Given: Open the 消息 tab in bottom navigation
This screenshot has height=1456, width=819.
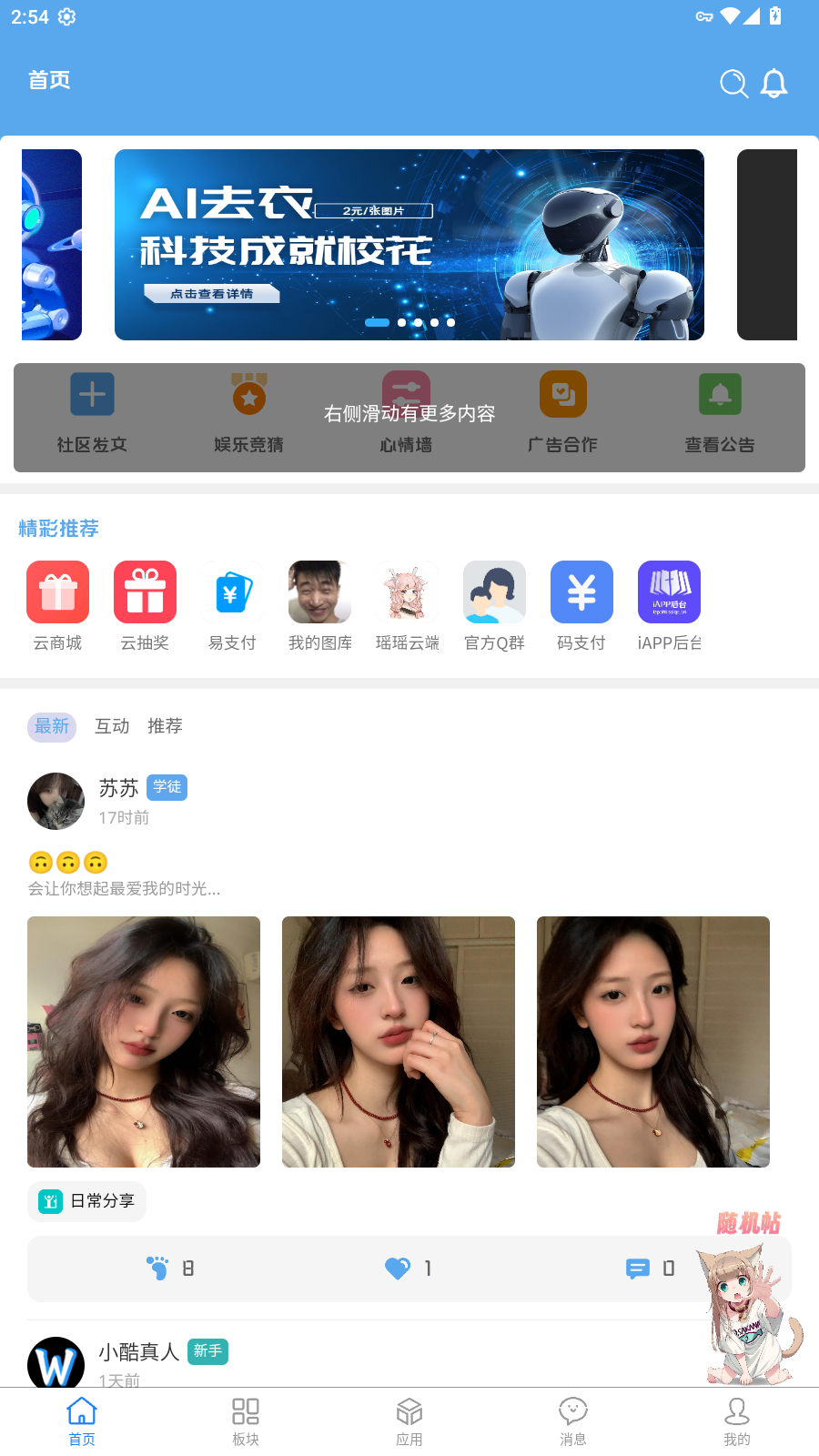Looking at the screenshot, I should [572, 1420].
